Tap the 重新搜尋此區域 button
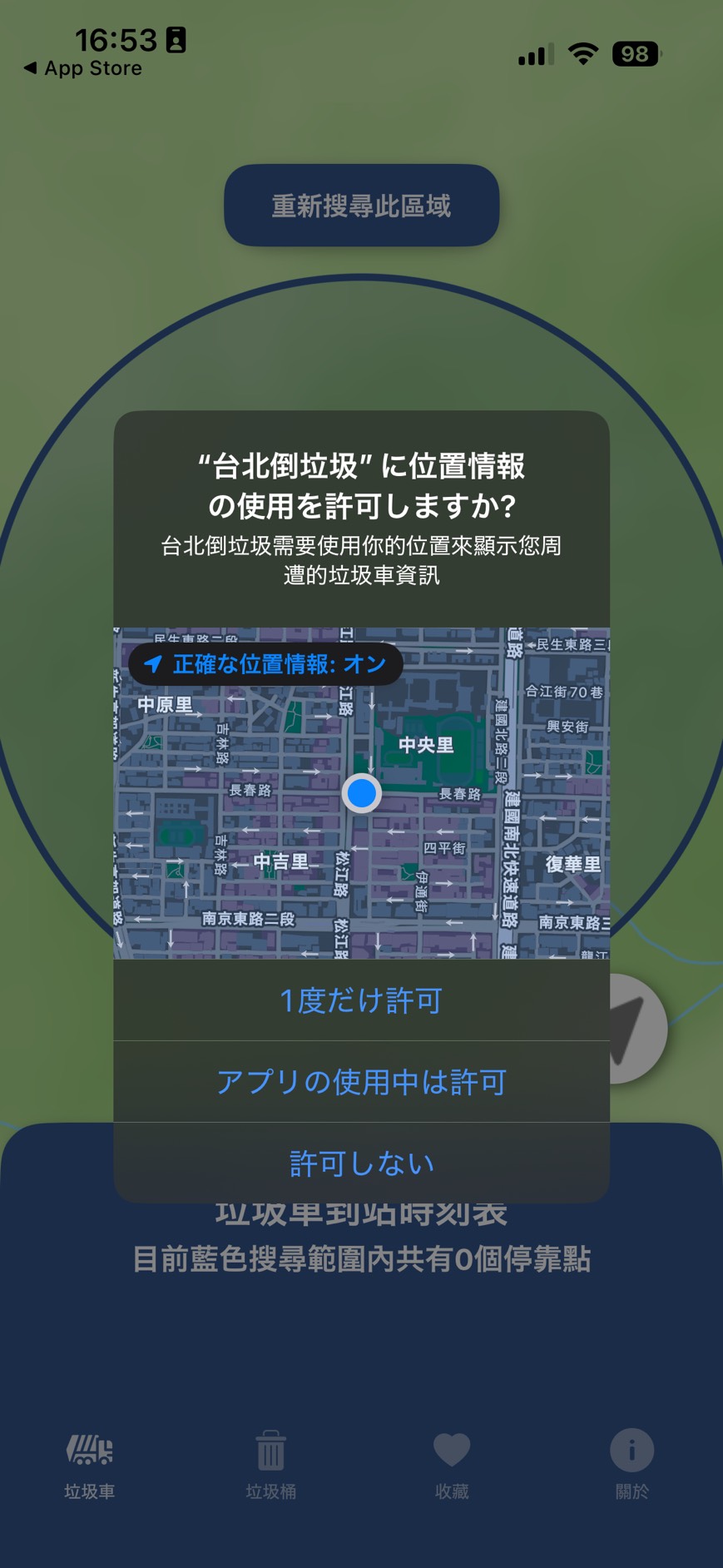 [361, 206]
